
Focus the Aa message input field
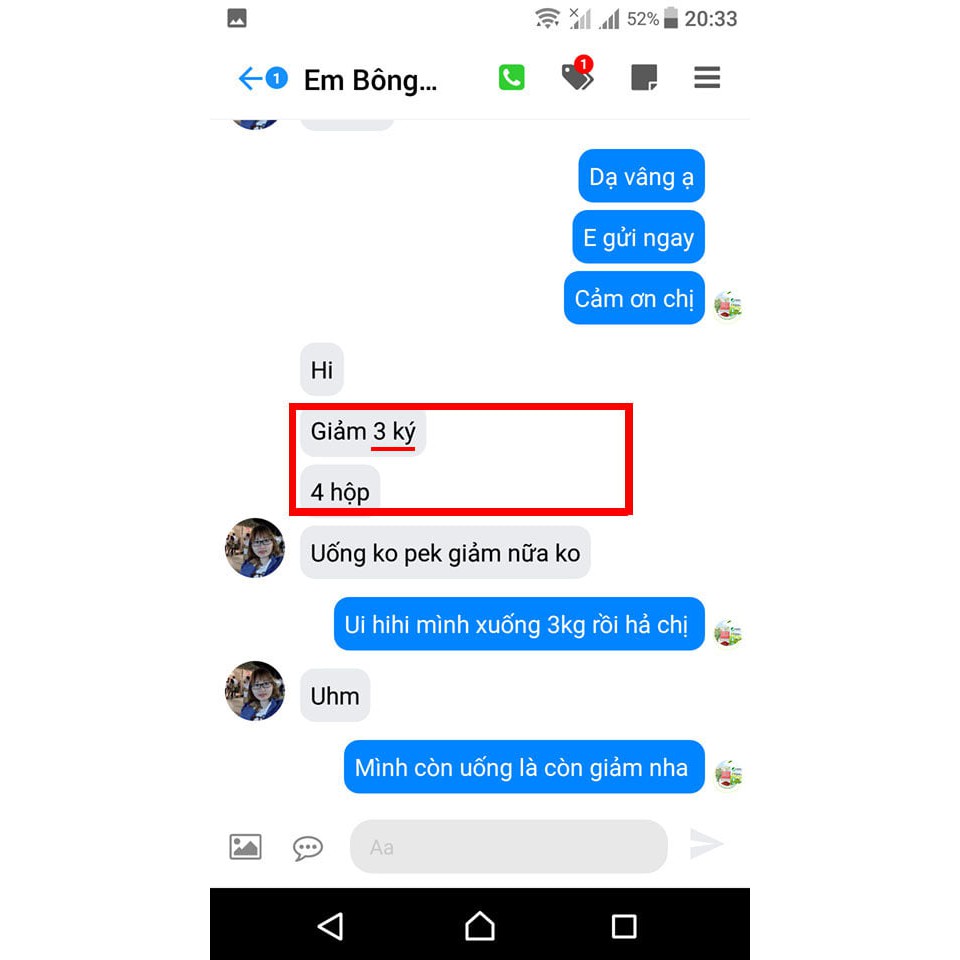[x=508, y=847]
